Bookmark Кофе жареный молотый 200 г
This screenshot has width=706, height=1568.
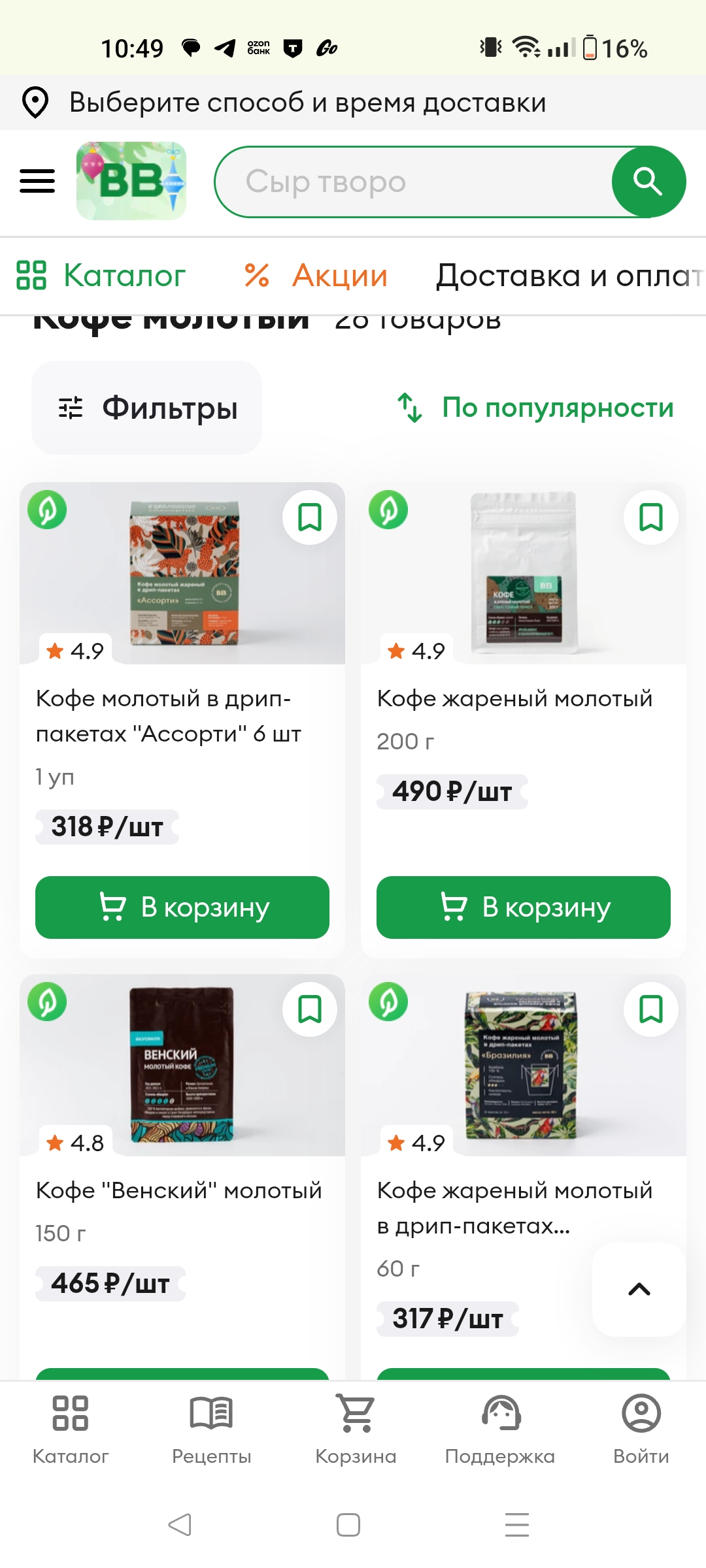pyautogui.click(x=651, y=517)
